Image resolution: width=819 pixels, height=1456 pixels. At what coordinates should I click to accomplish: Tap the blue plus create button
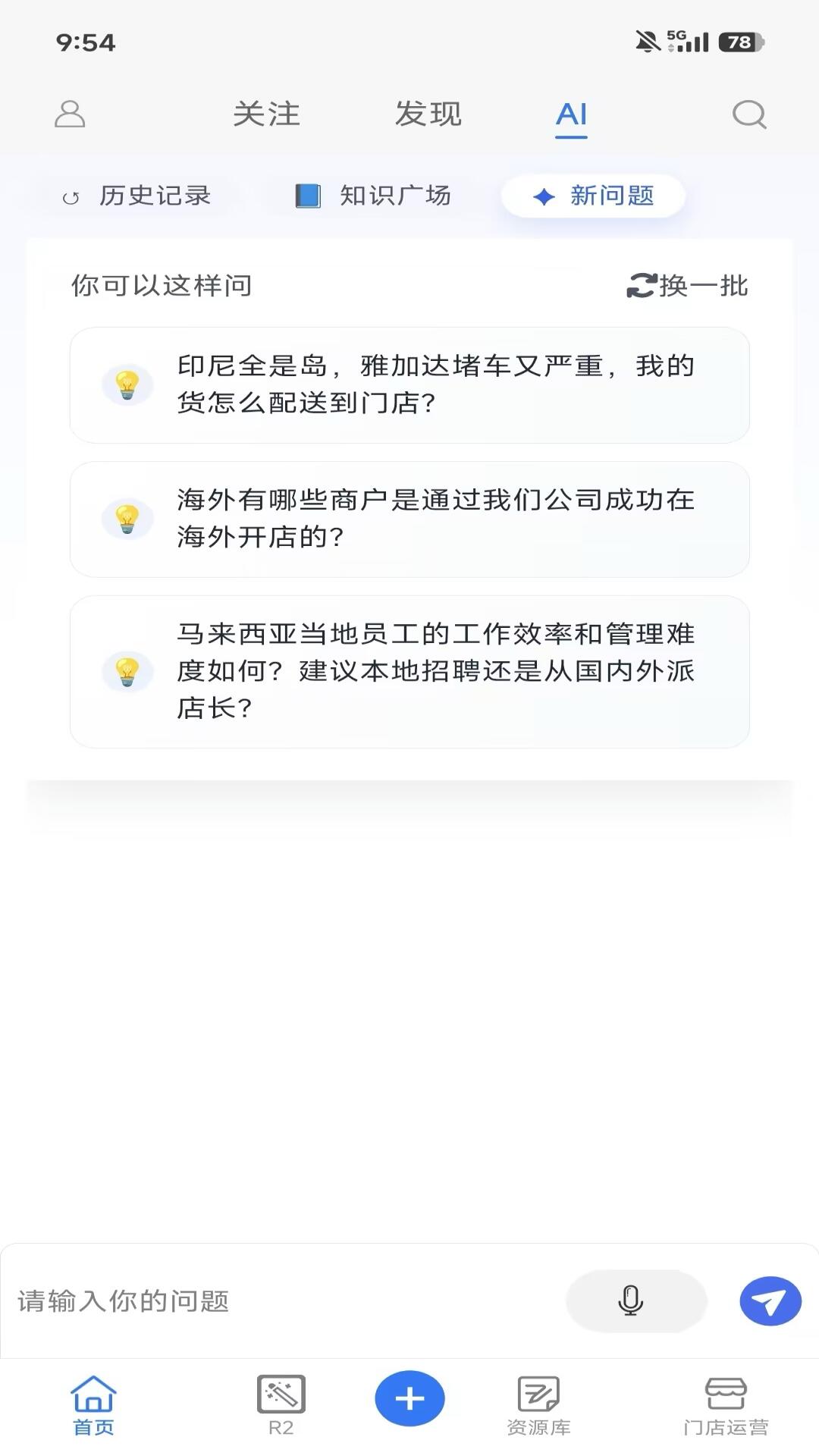point(409,1399)
